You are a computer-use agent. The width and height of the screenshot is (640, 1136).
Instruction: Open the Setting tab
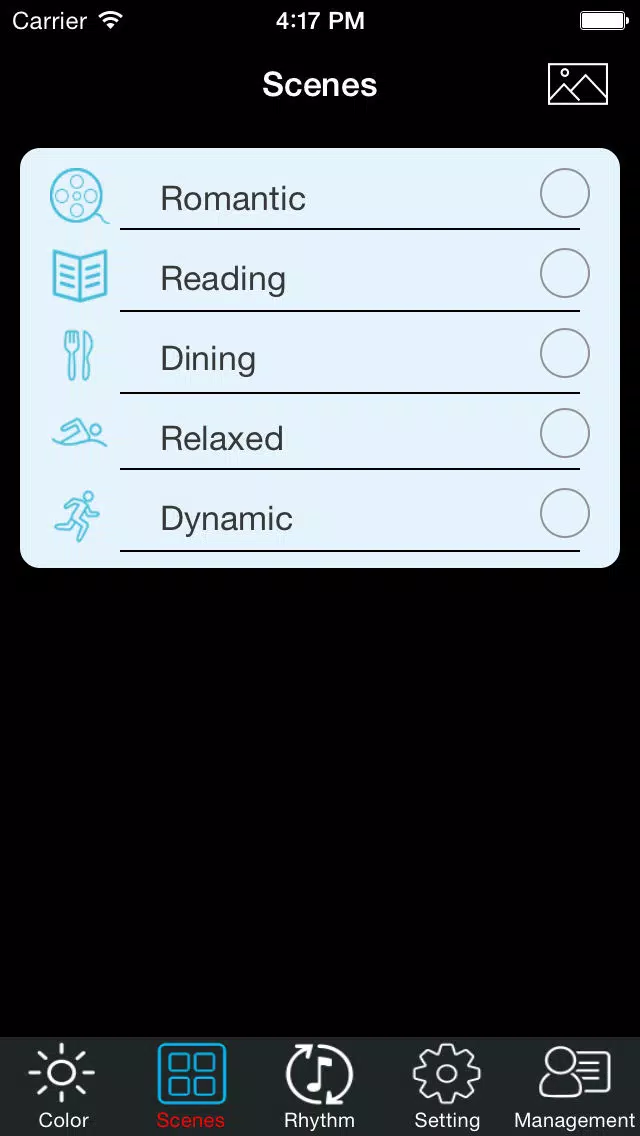447,1086
